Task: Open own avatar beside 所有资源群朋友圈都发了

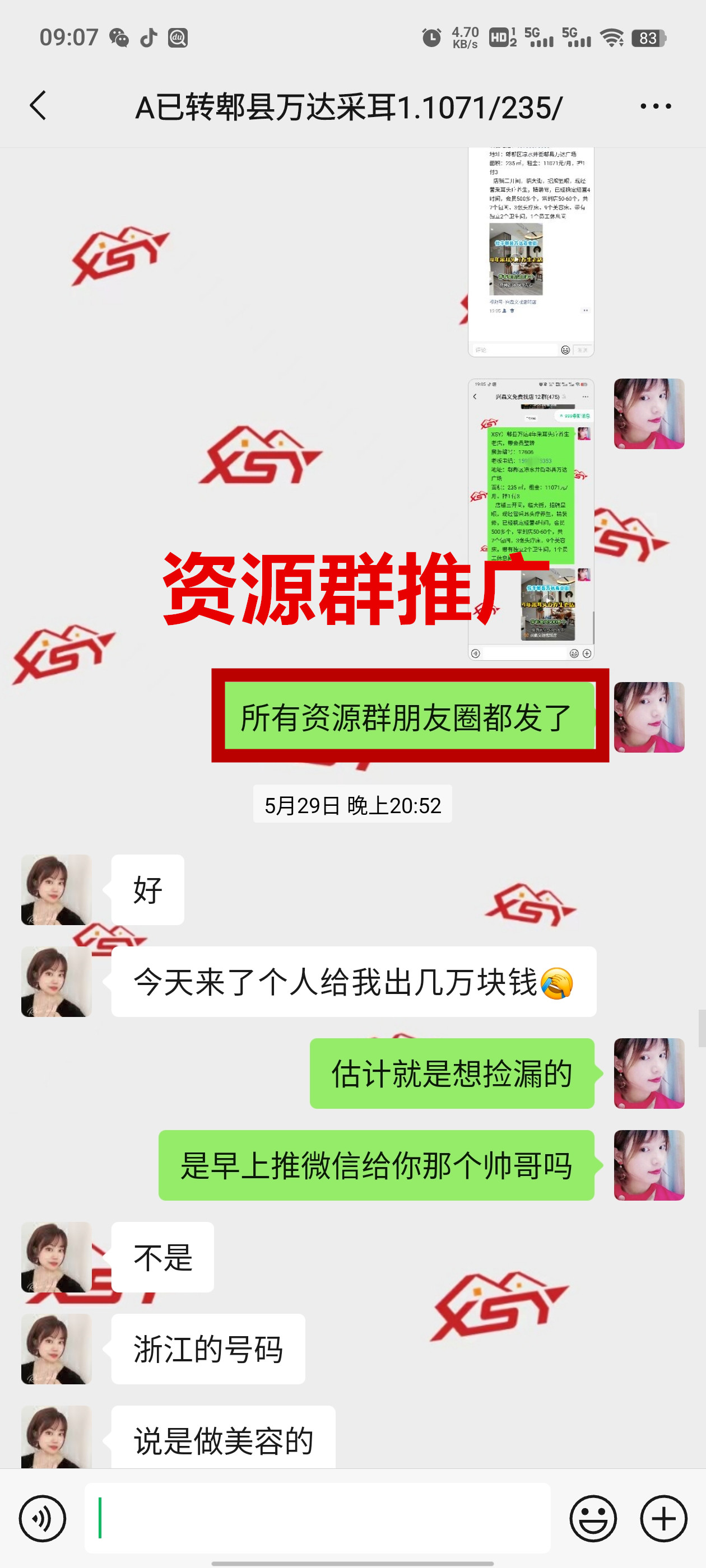Action: point(649,717)
